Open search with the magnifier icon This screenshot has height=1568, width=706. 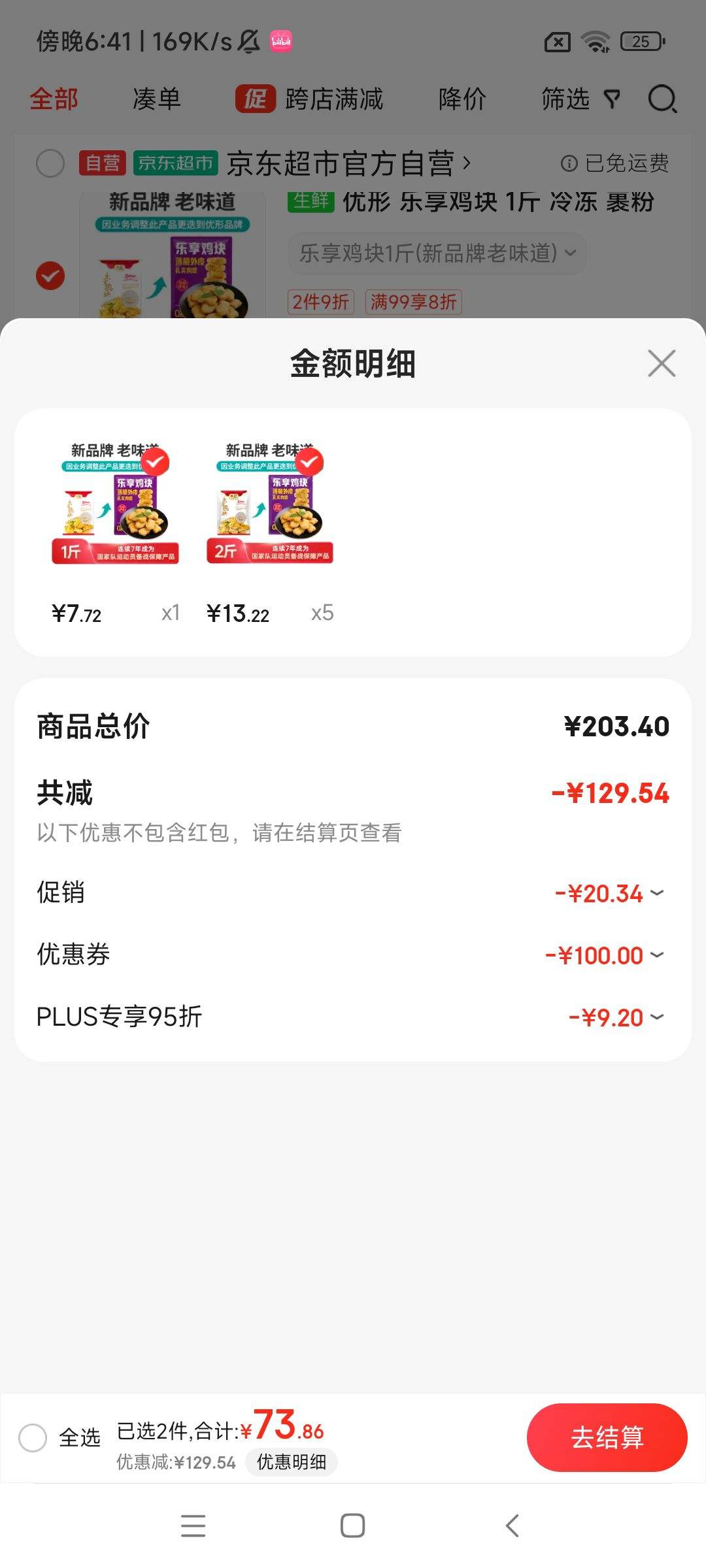662,99
